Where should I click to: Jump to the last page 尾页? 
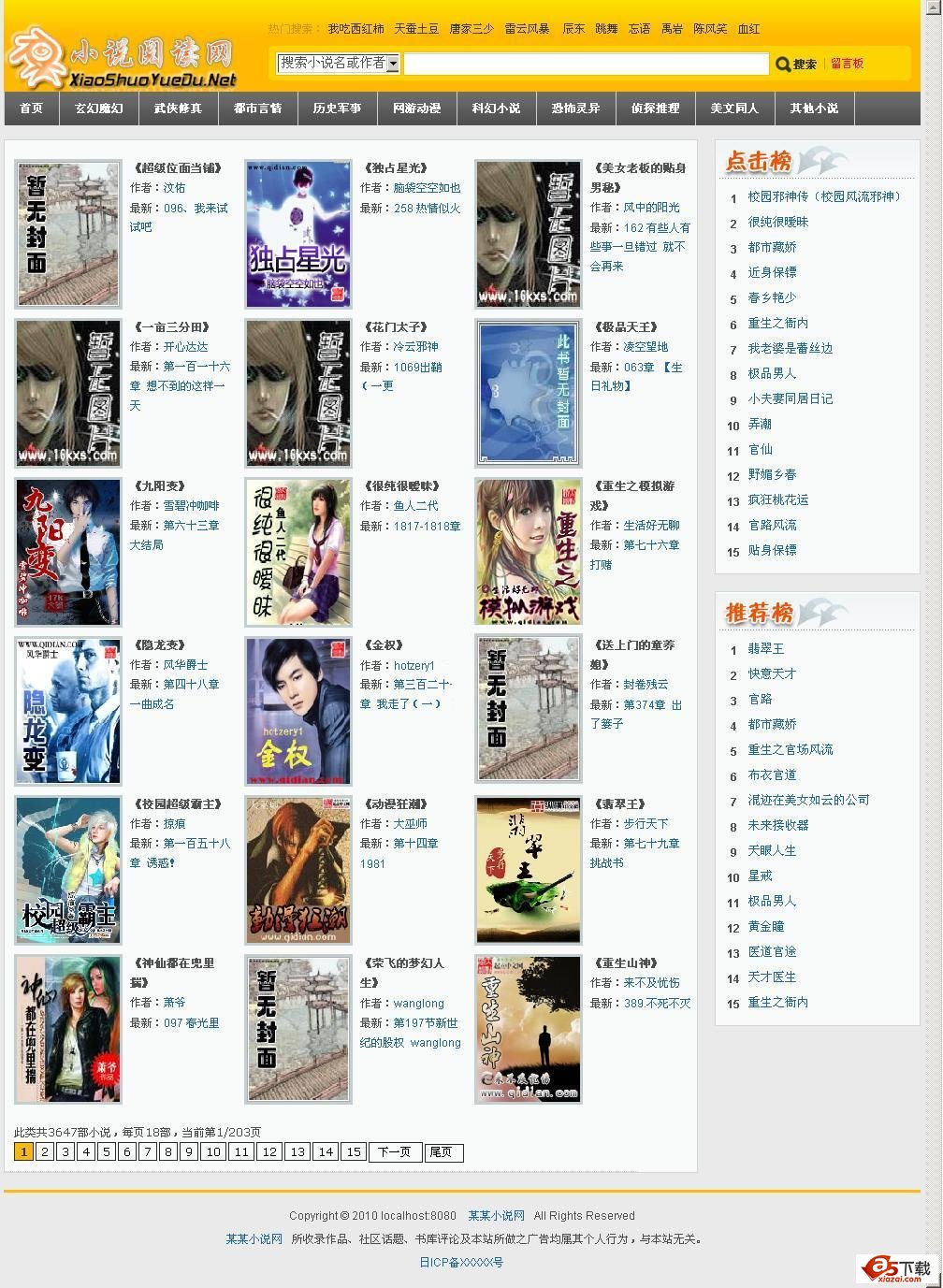pyautogui.click(x=442, y=1152)
